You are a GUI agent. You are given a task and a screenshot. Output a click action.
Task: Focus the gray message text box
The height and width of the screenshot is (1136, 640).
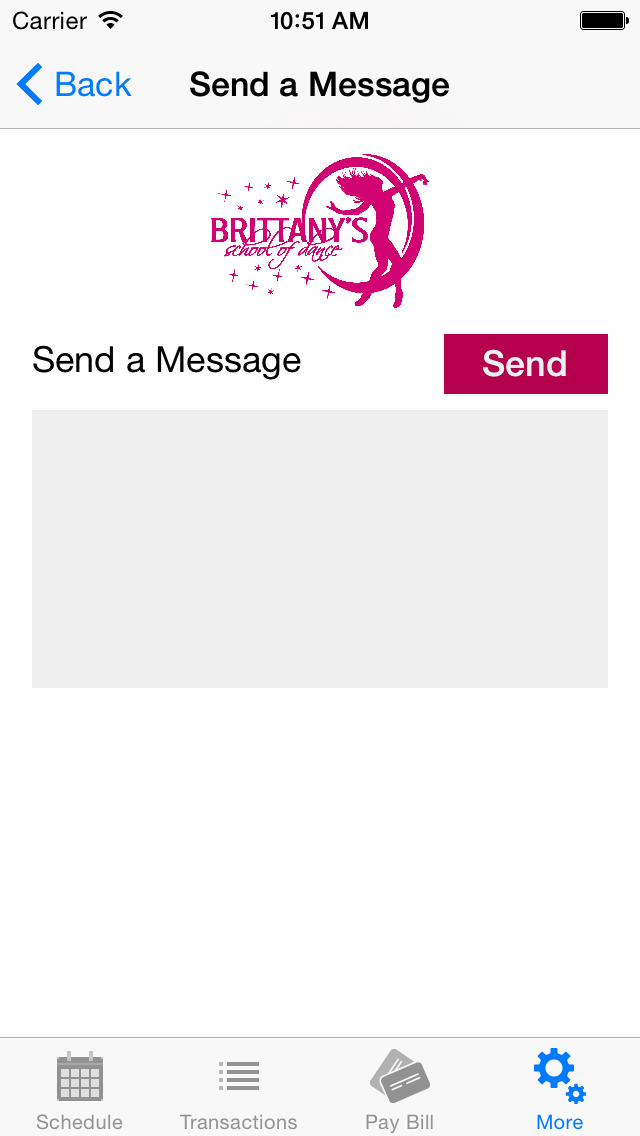(320, 548)
